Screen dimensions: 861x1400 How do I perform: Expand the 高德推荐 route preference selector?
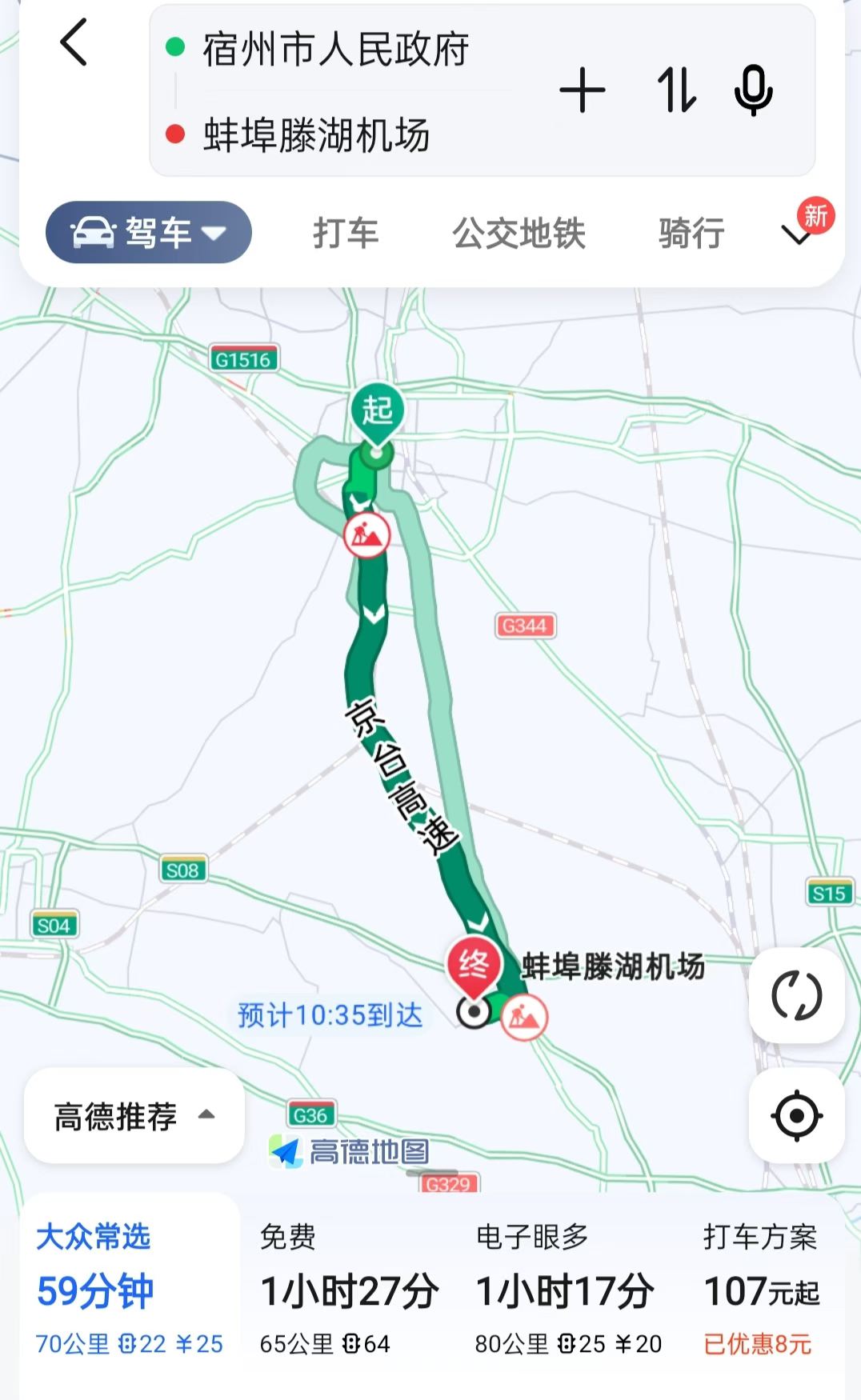[x=134, y=1116]
